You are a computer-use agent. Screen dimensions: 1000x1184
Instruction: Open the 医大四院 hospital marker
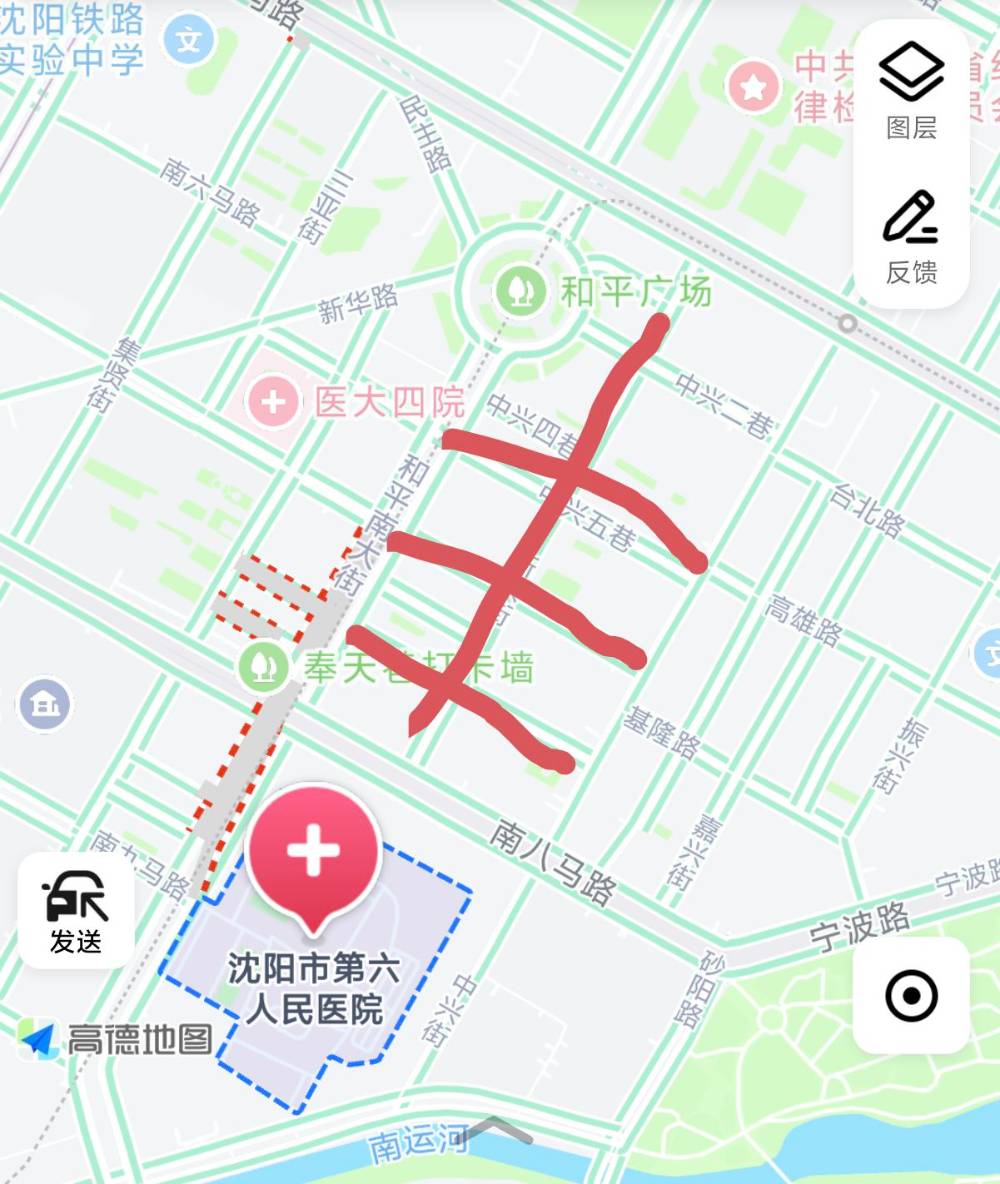pyautogui.click(x=273, y=403)
